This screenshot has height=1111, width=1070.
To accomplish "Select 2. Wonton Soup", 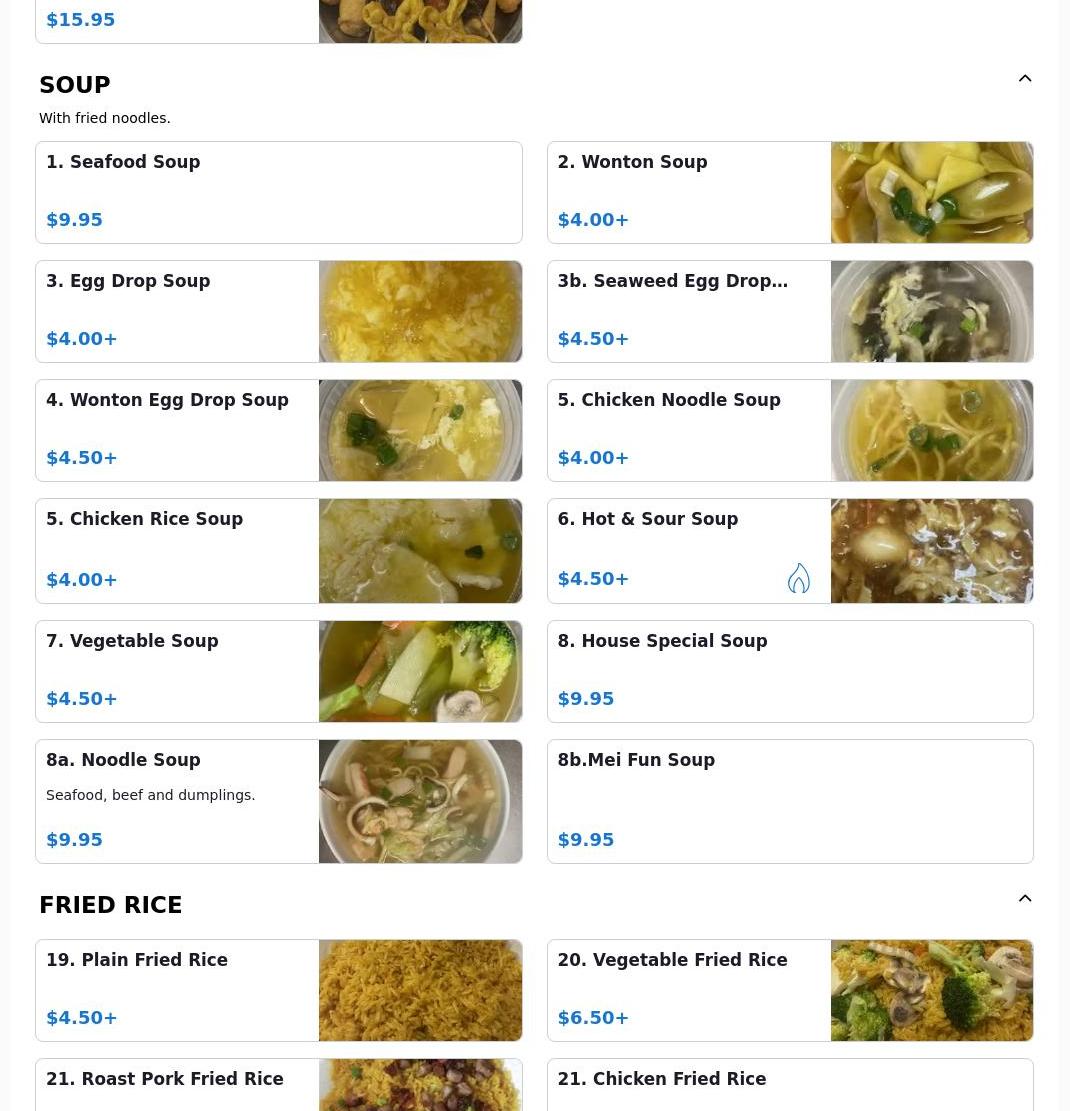I will (x=690, y=192).
